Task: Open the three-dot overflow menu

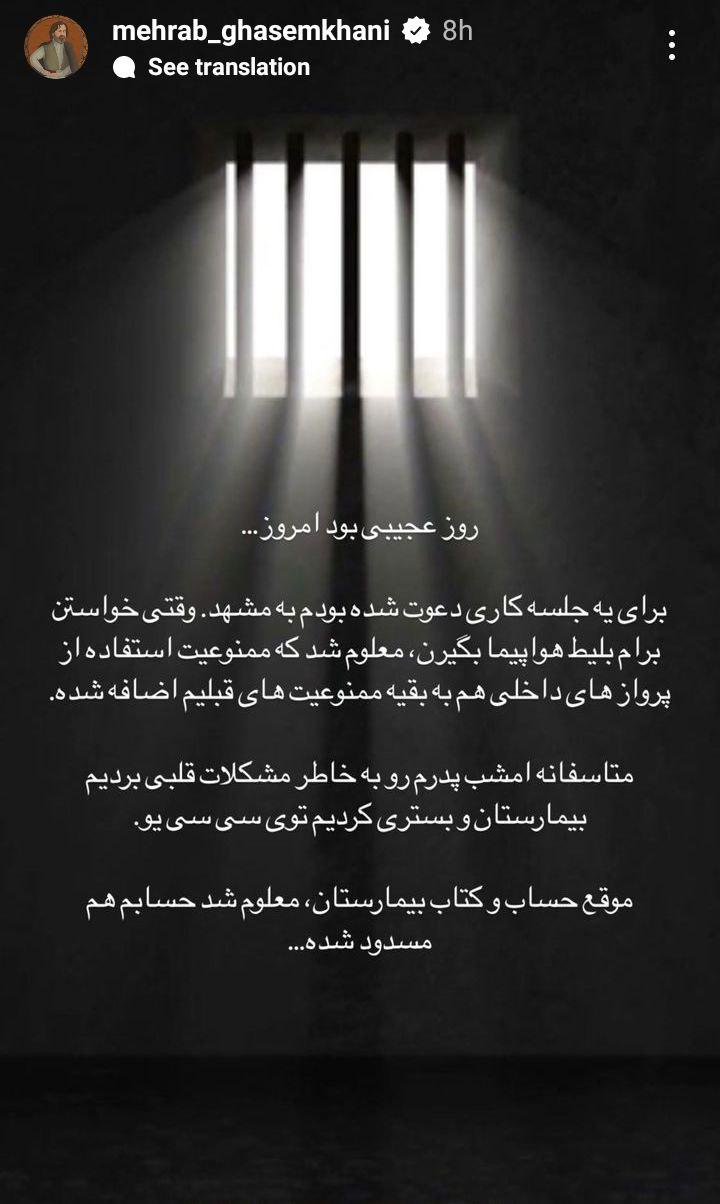Action: (x=672, y=45)
